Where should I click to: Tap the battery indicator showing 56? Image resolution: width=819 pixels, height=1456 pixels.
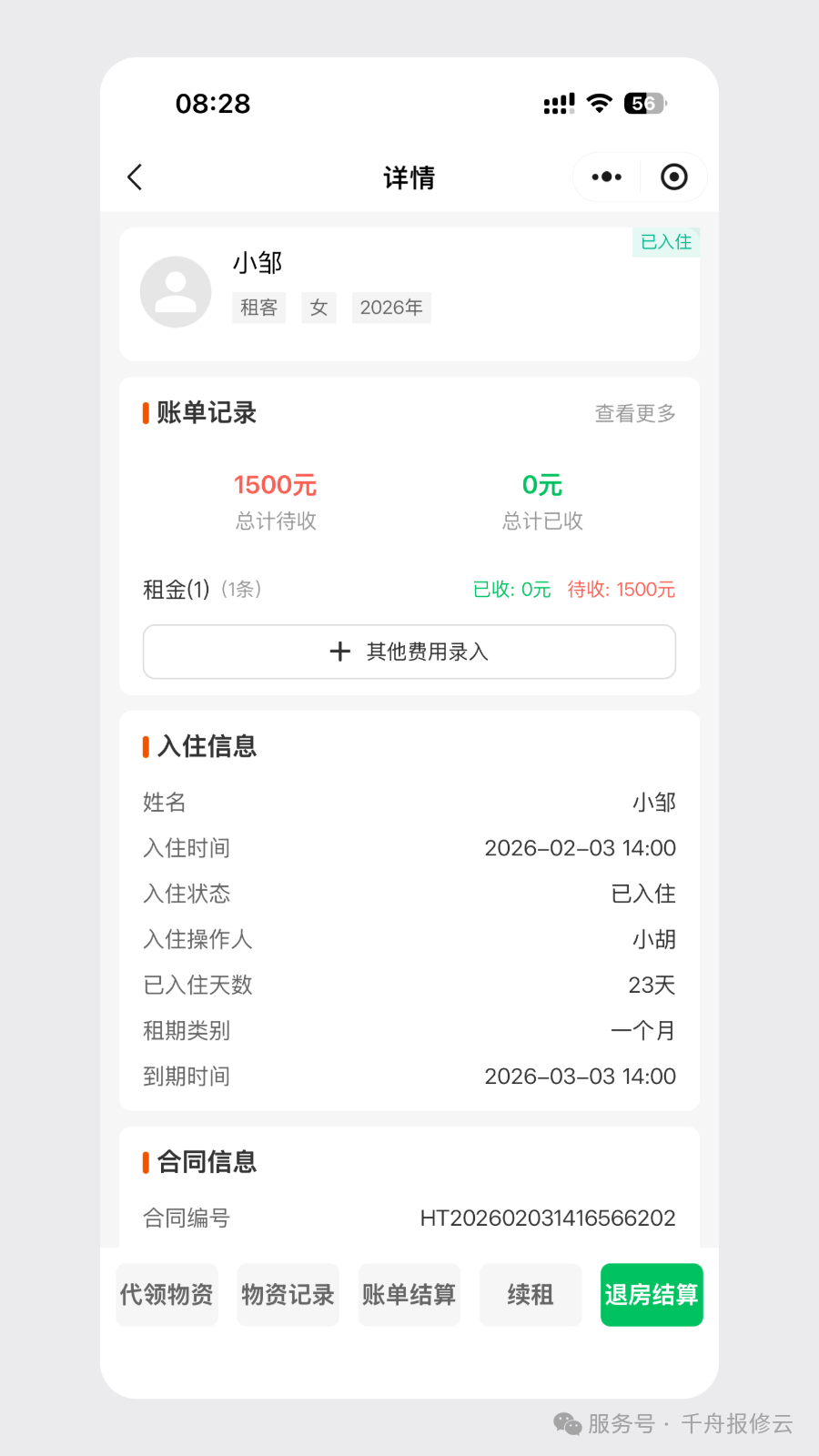(x=644, y=103)
